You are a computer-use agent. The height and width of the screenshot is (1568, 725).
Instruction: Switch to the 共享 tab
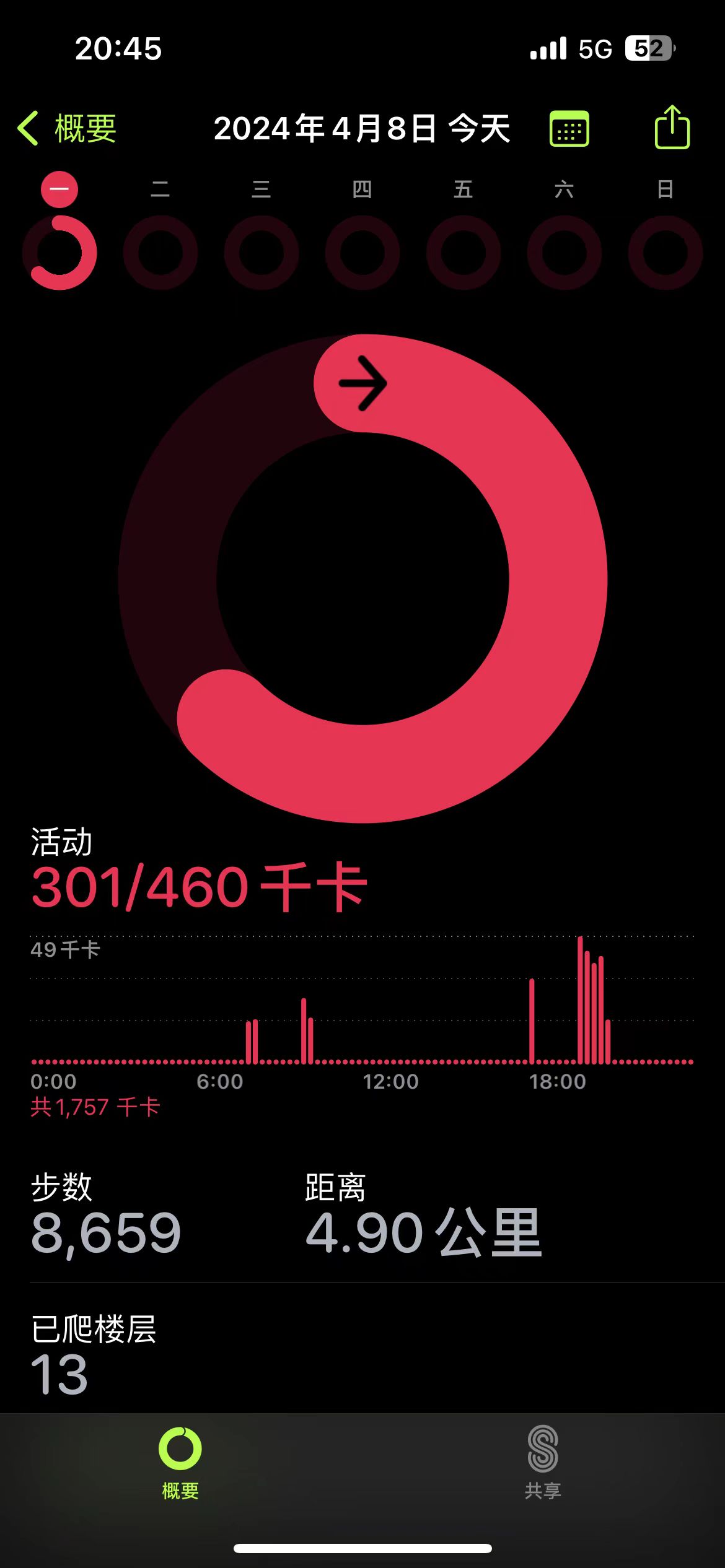point(543,1463)
